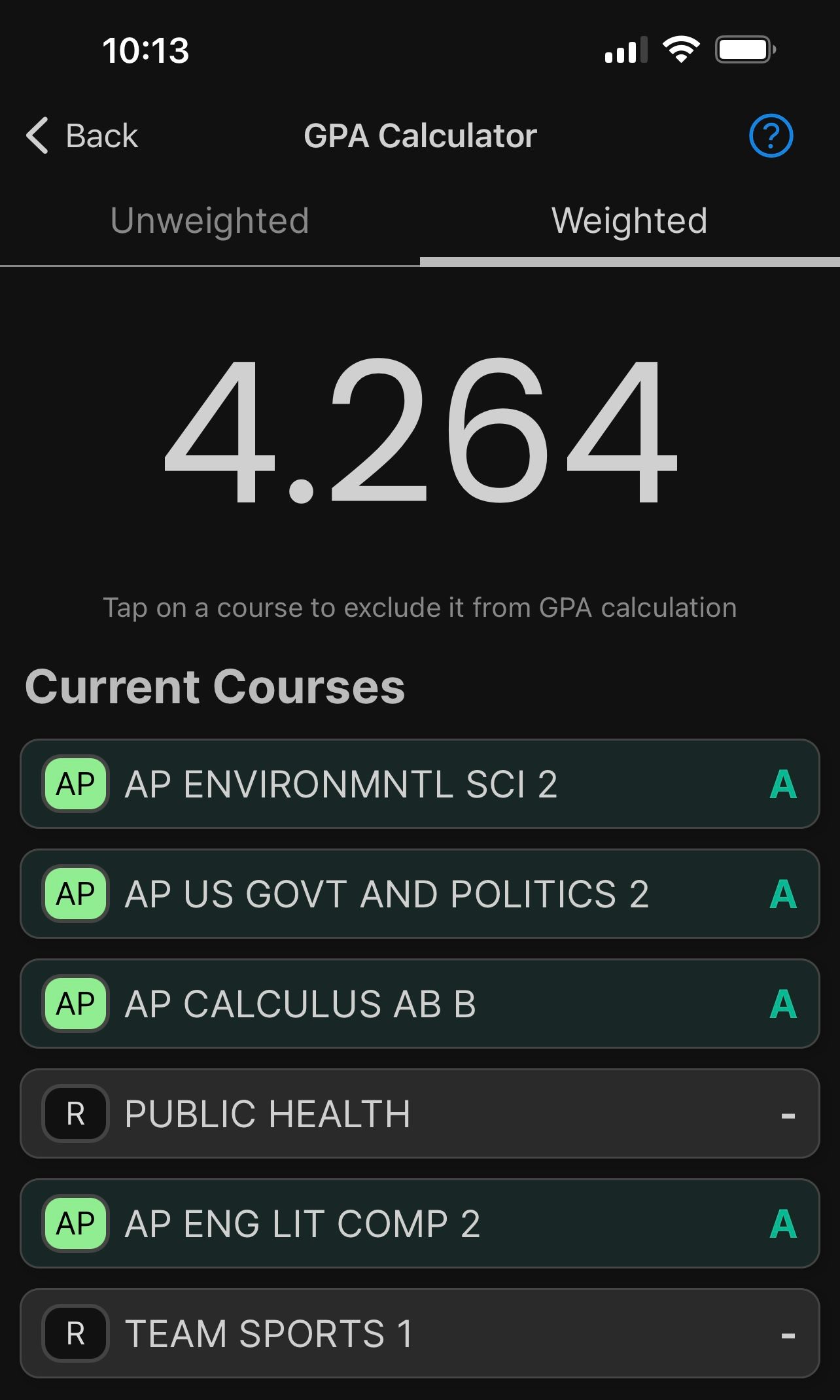840x1400 pixels.
Task: Select the AP badge on AP US GOVT AND POLITICS 2
Action: [75, 894]
